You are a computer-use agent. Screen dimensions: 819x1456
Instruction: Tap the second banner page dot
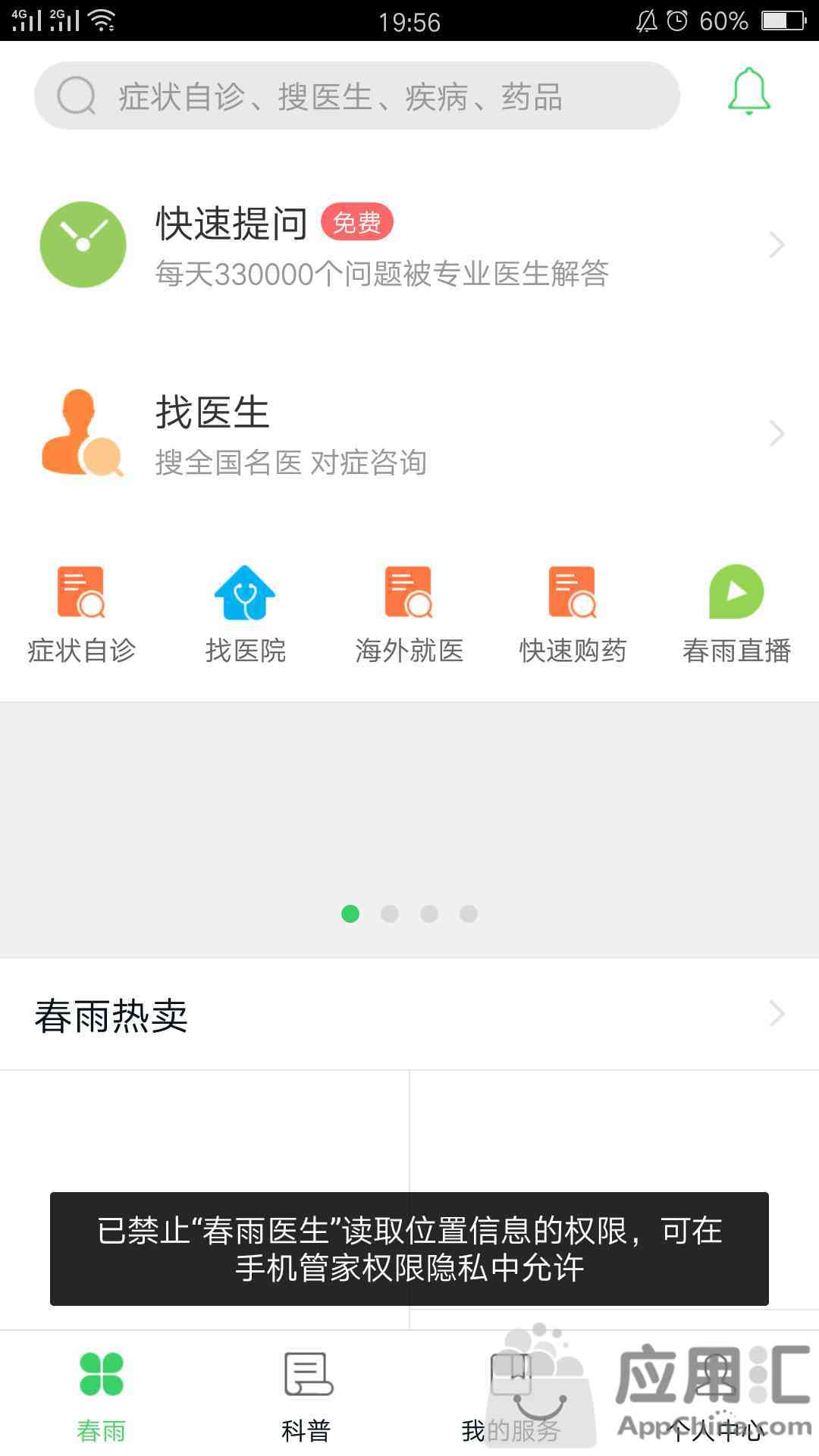(390, 914)
